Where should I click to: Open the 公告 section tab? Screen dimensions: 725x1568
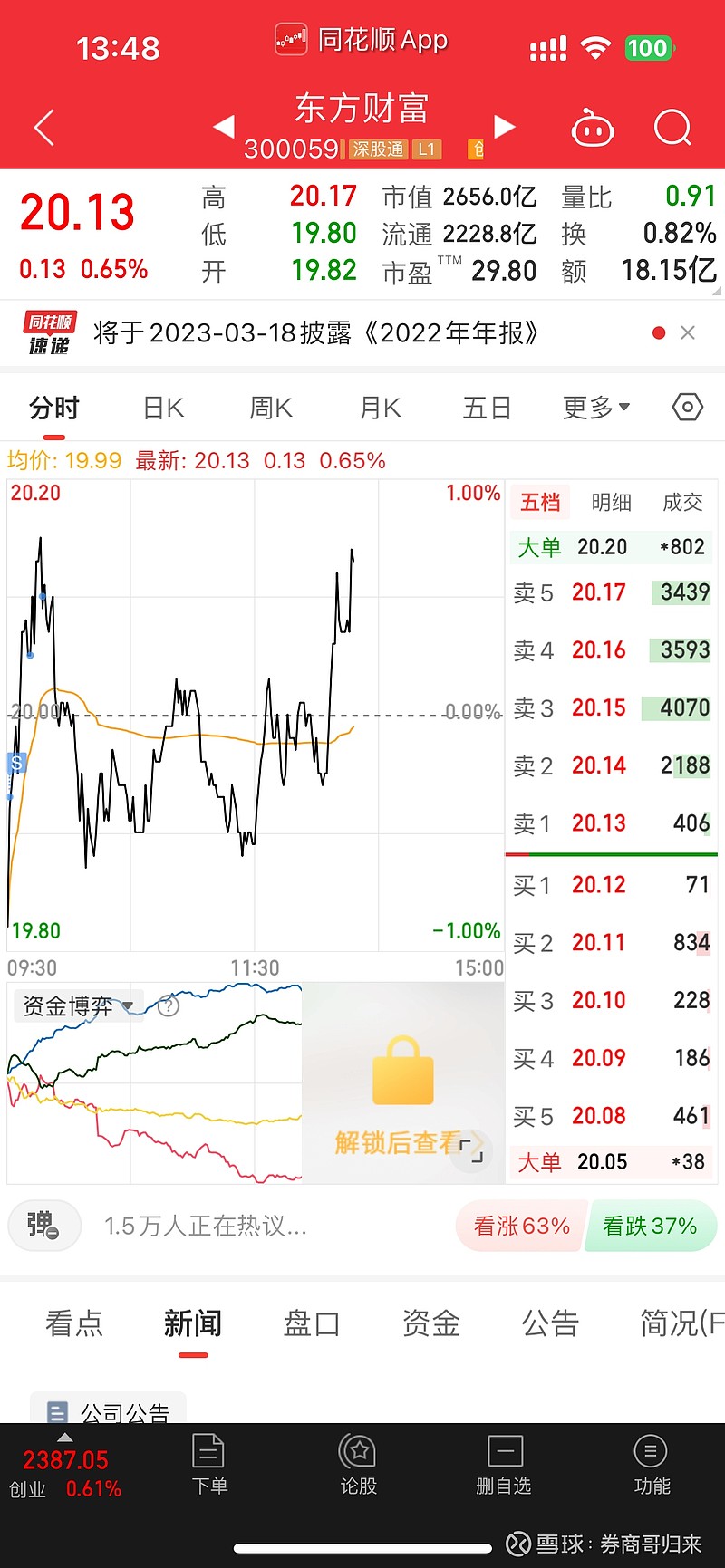point(550,1323)
